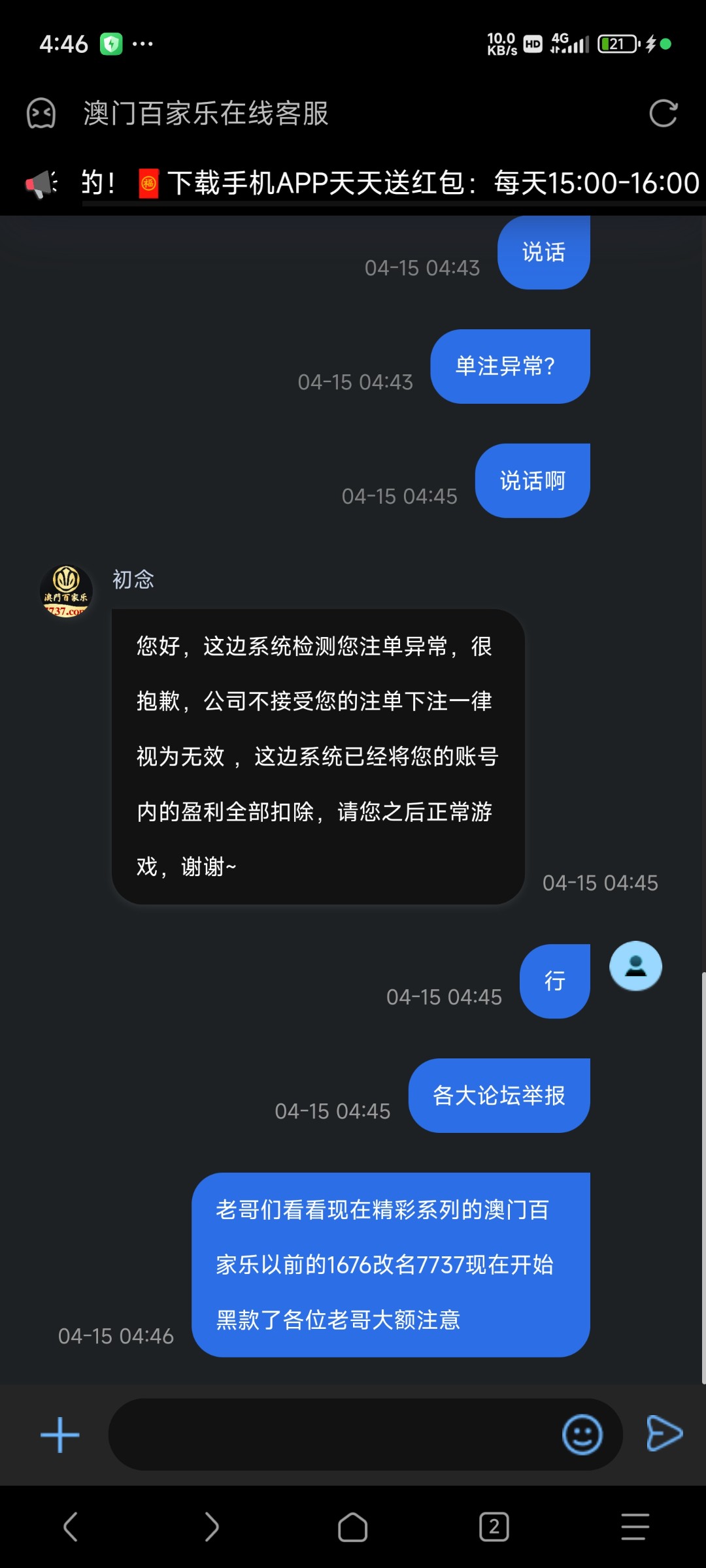Go back with the browser back arrow

click(x=71, y=1527)
